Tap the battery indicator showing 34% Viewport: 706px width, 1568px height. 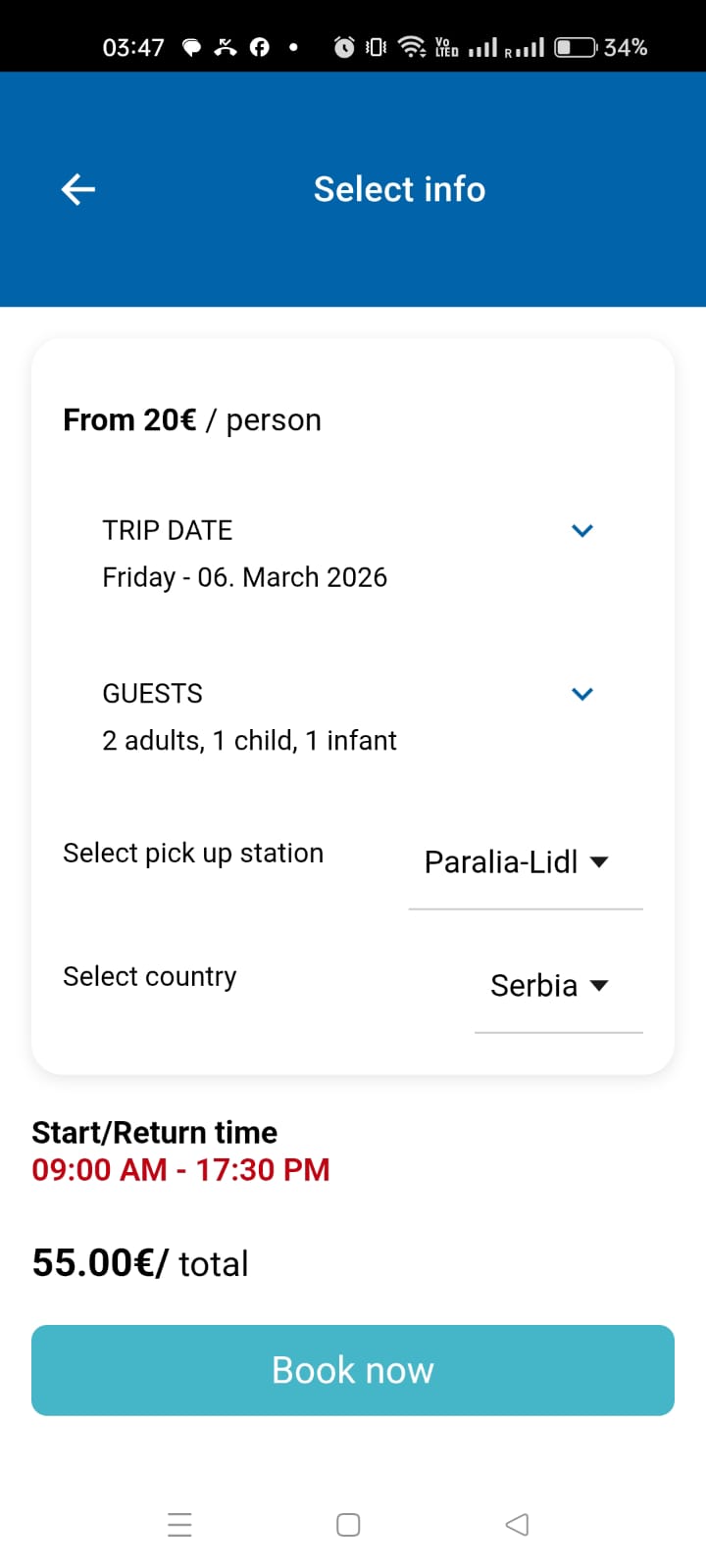point(579,46)
